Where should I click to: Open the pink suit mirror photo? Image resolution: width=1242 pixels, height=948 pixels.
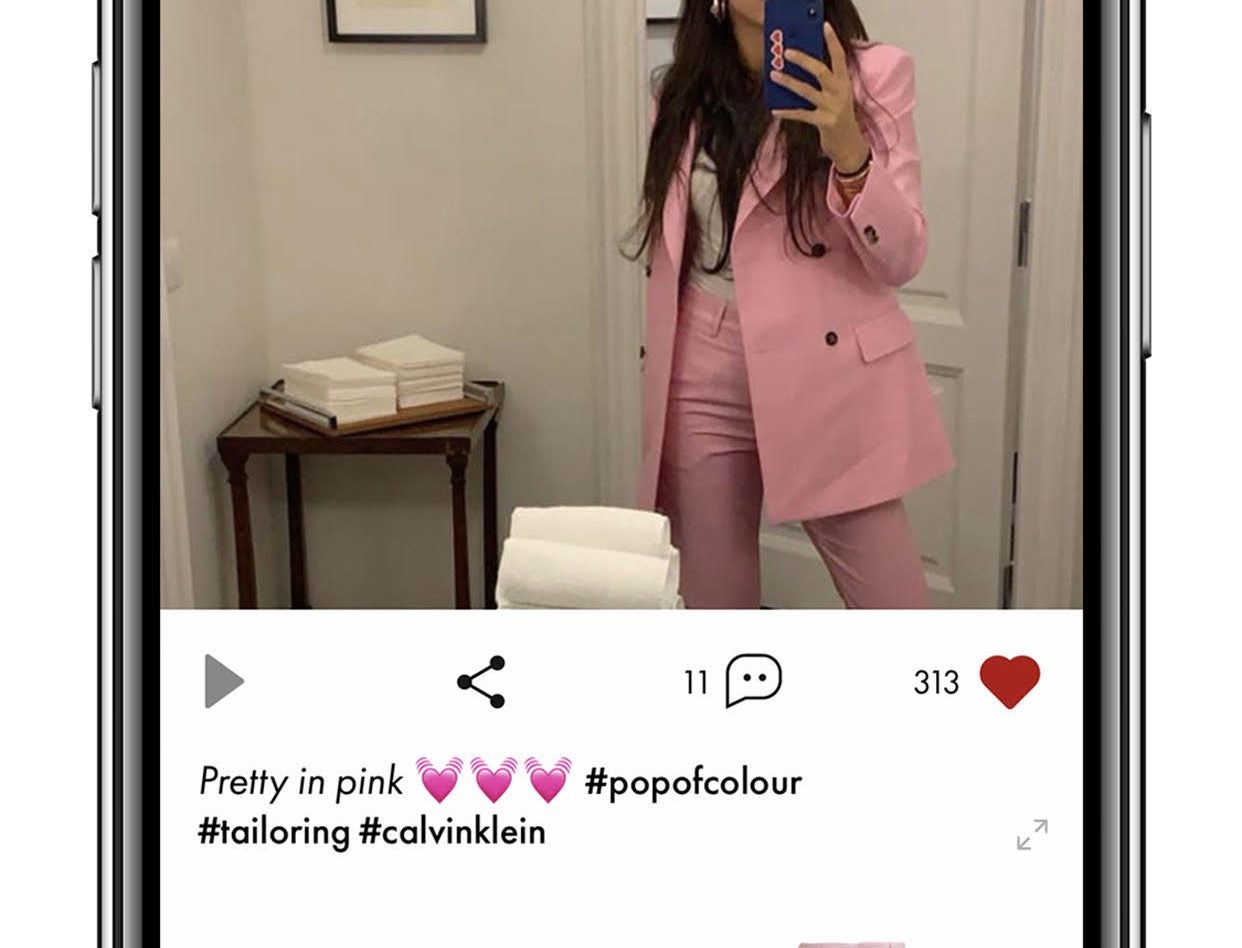pos(620,300)
